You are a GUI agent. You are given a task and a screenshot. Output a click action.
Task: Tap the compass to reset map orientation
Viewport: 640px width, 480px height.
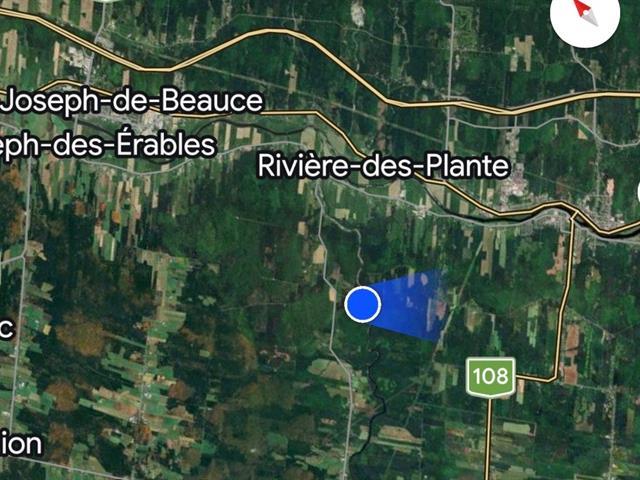tap(585, 13)
